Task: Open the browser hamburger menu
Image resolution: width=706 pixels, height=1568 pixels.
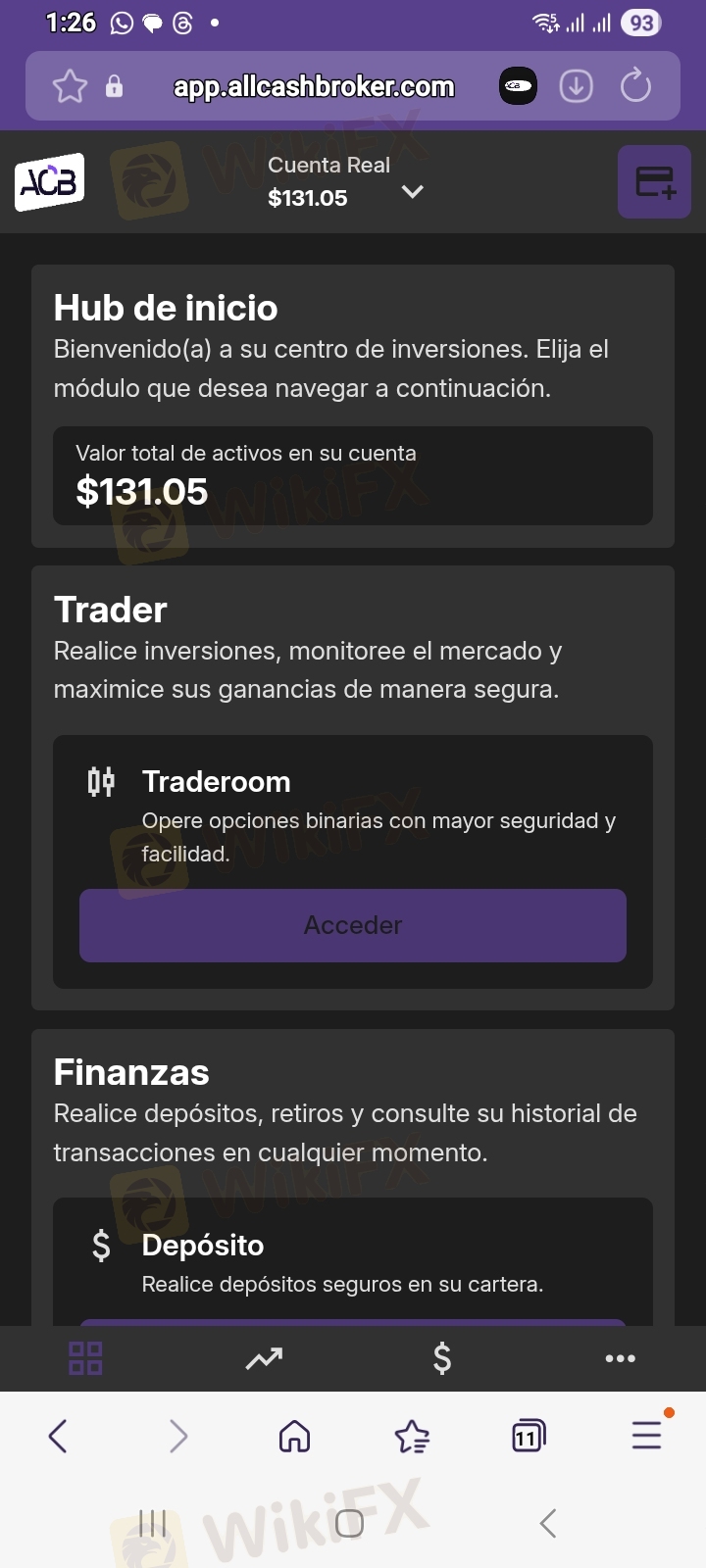Action: tap(647, 1437)
